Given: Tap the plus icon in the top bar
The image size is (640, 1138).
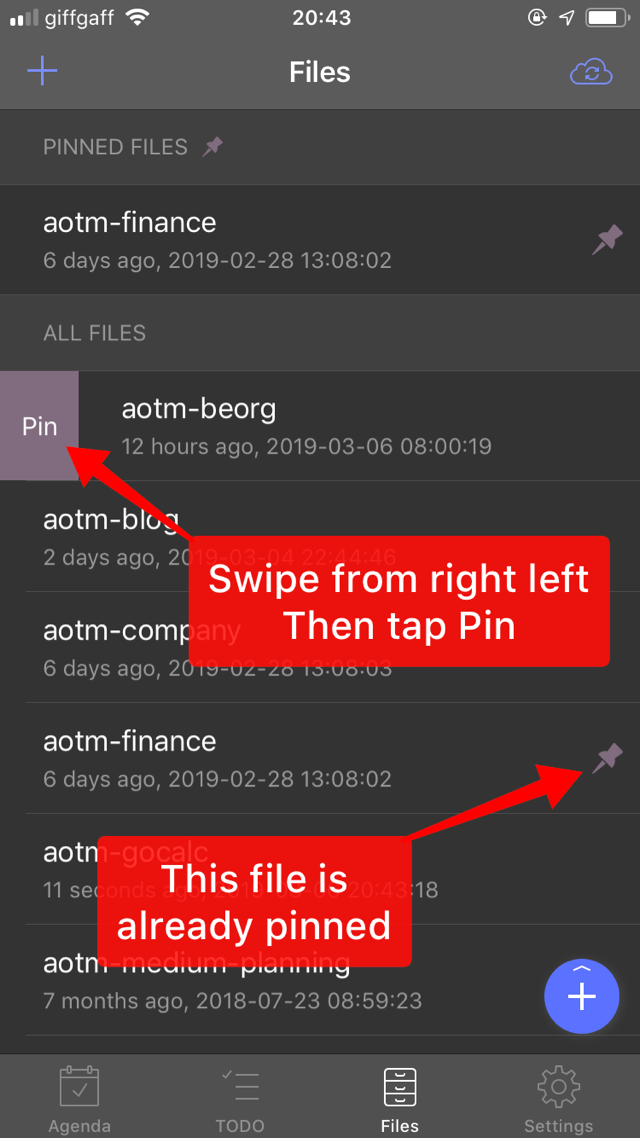Looking at the screenshot, I should coord(42,71).
